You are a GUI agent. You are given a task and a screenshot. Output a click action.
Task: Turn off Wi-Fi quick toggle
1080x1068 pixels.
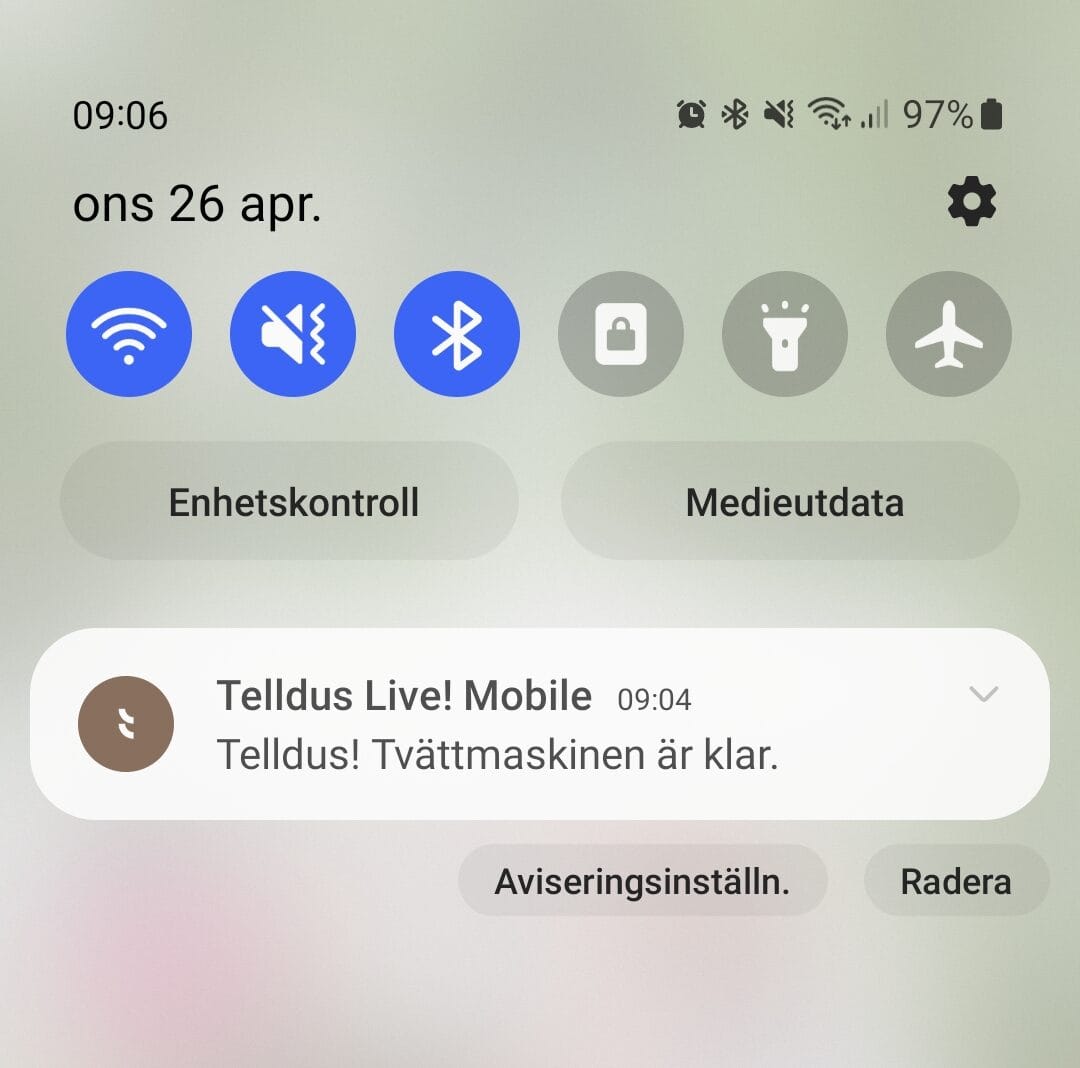pos(129,334)
